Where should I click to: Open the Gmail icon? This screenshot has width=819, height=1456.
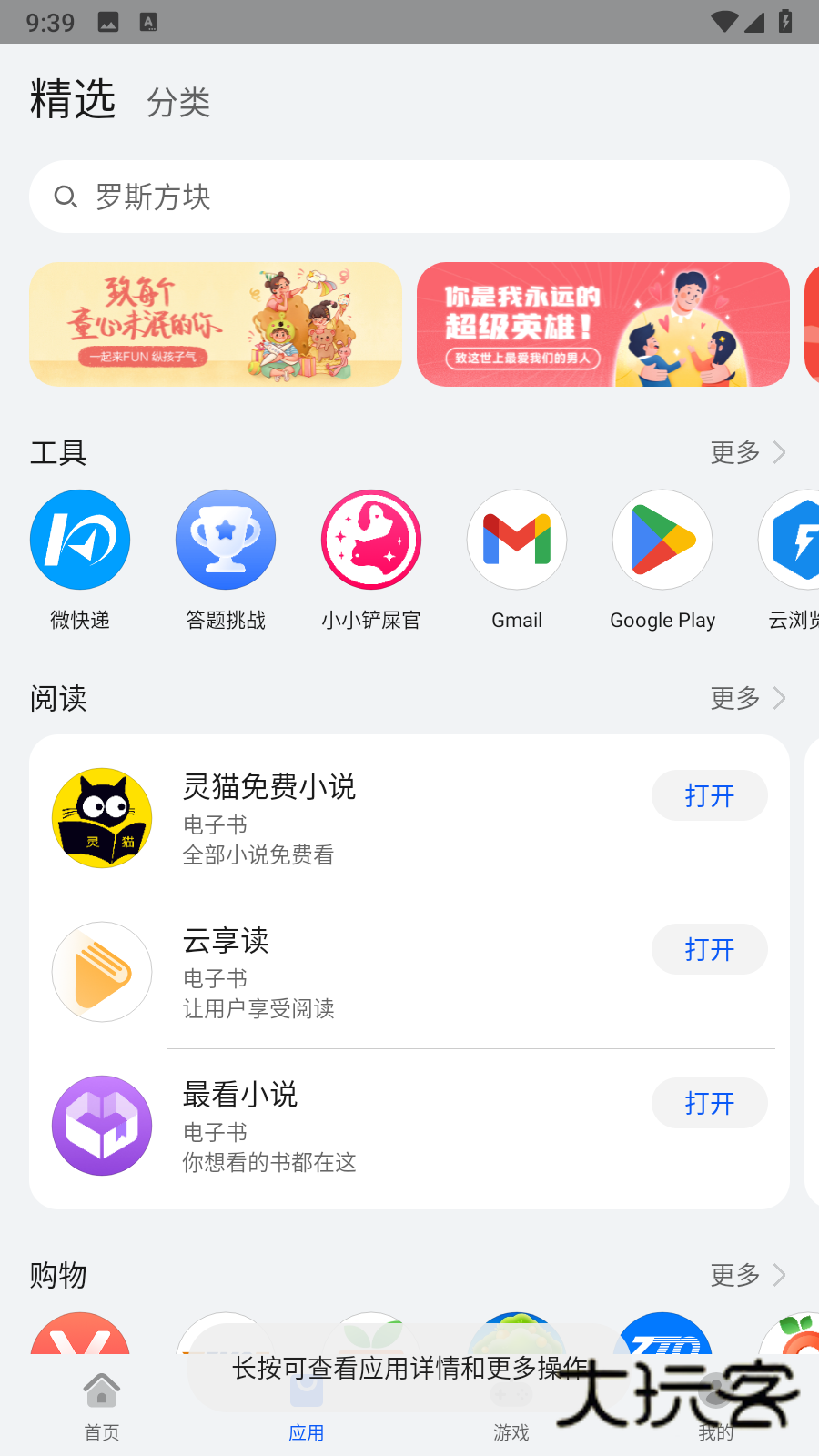point(517,539)
